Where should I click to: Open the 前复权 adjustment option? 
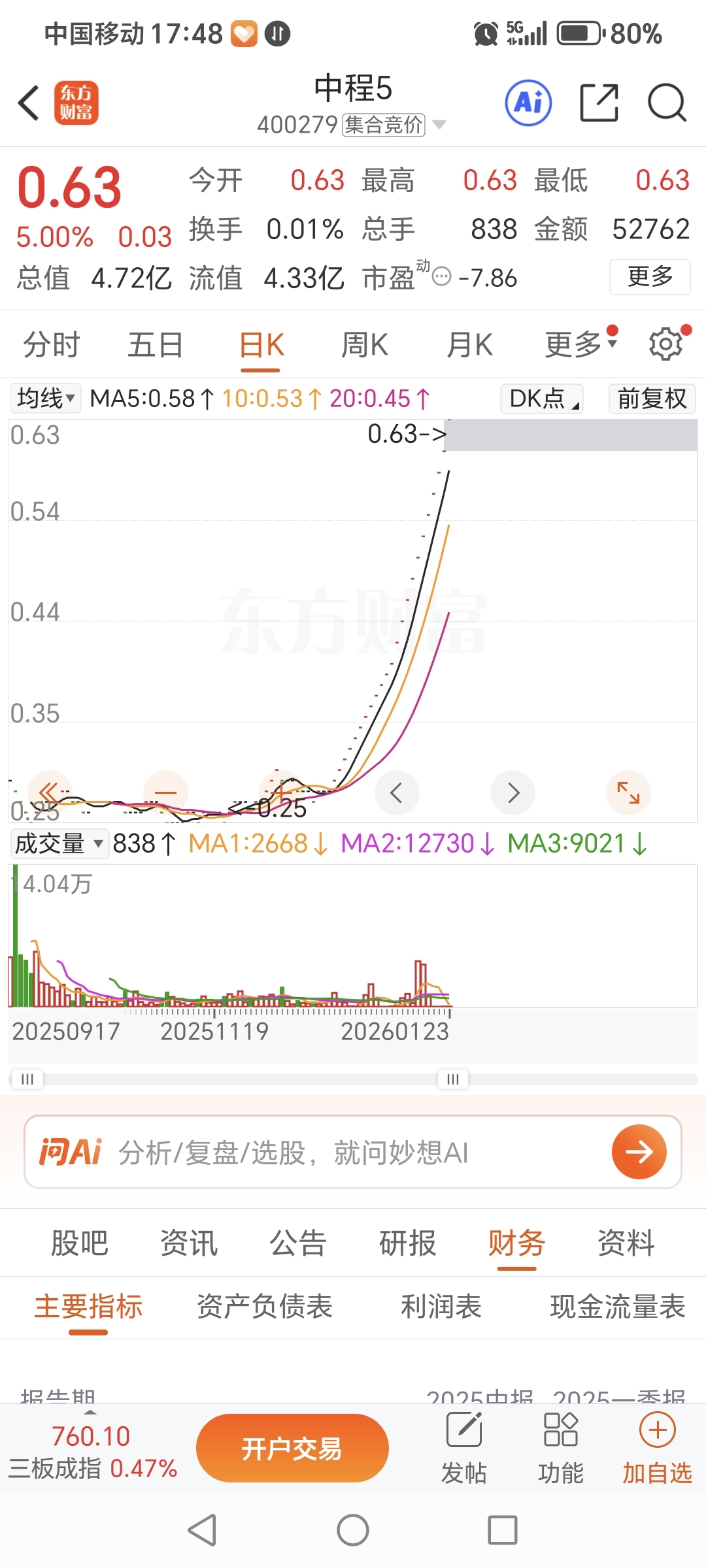pyautogui.click(x=652, y=398)
